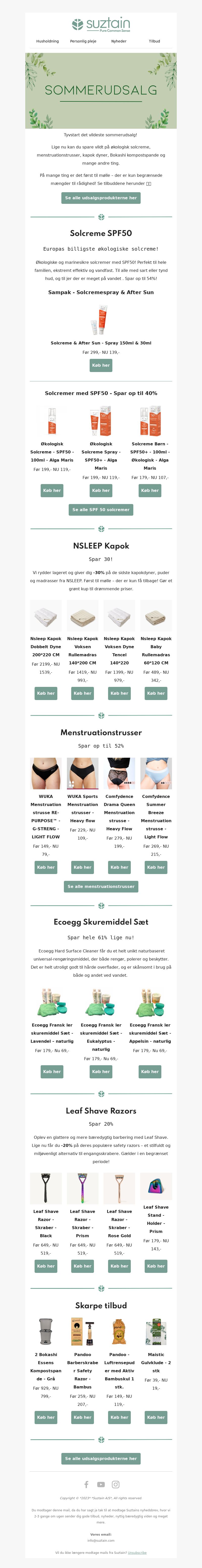This screenshot has height=1568, width=202.
Task: Open the Husholdning menu link
Action: pyautogui.click(x=47, y=41)
